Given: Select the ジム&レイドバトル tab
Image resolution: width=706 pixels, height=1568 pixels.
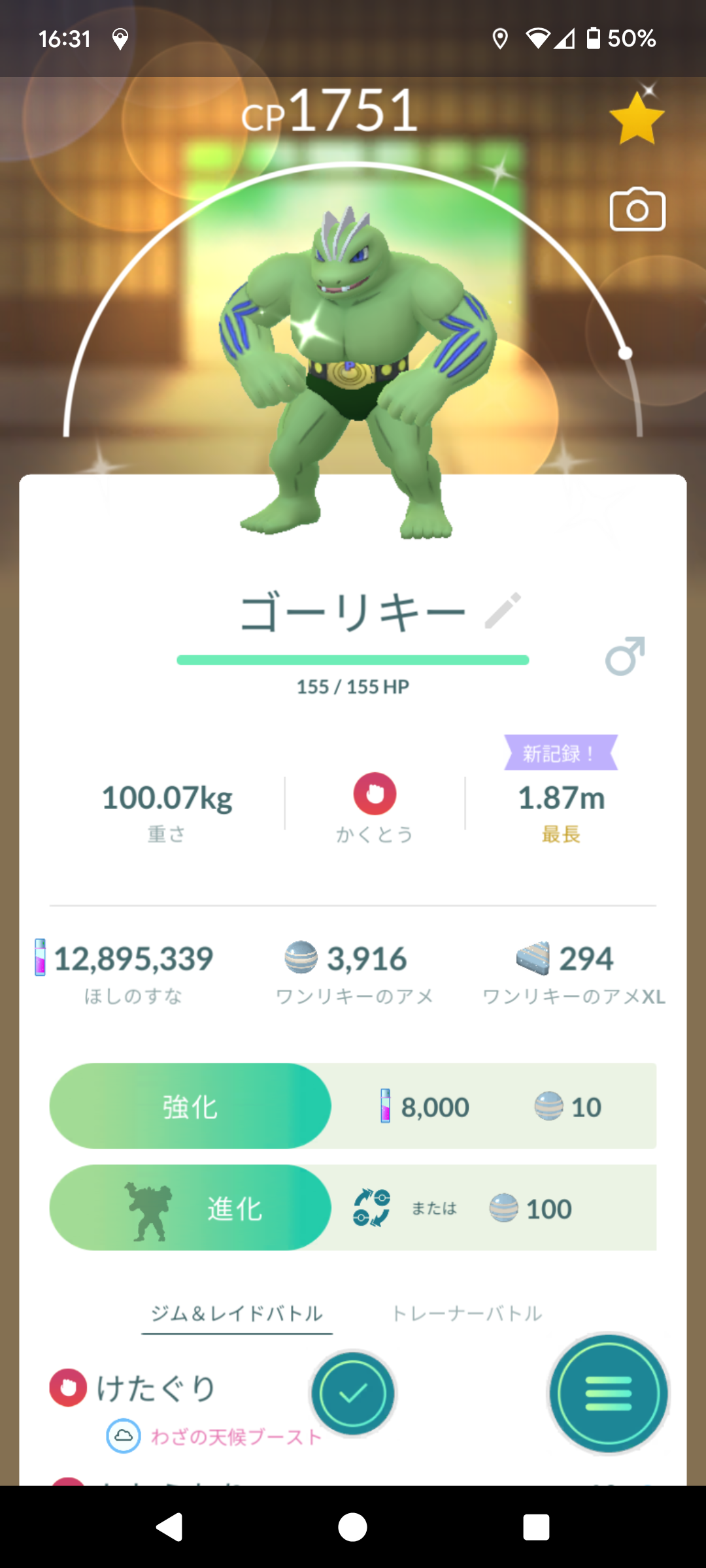Looking at the screenshot, I should tap(237, 1313).
